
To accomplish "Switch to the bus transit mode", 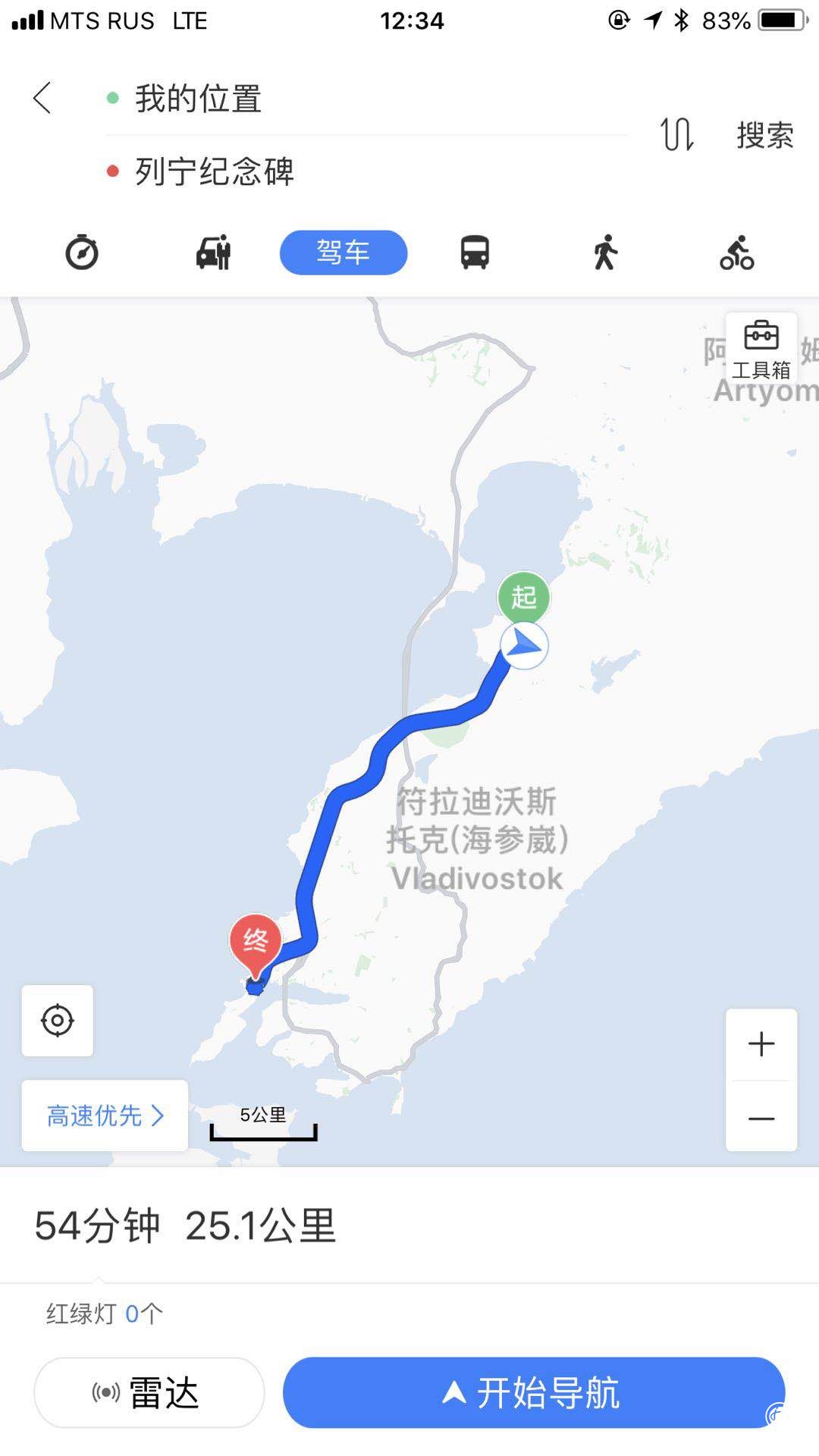I will [x=475, y=253].
